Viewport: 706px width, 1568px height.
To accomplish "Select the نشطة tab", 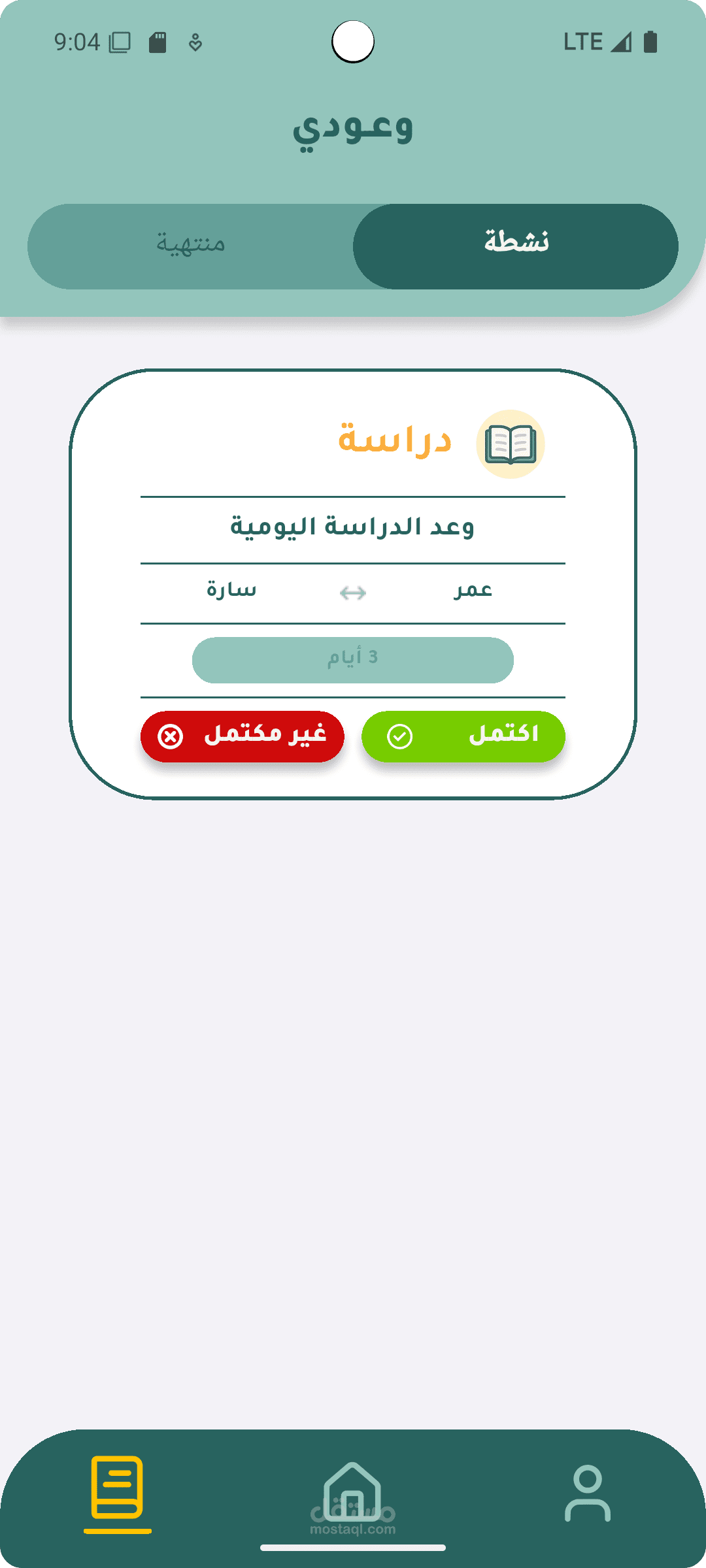I will coord(516,246).
